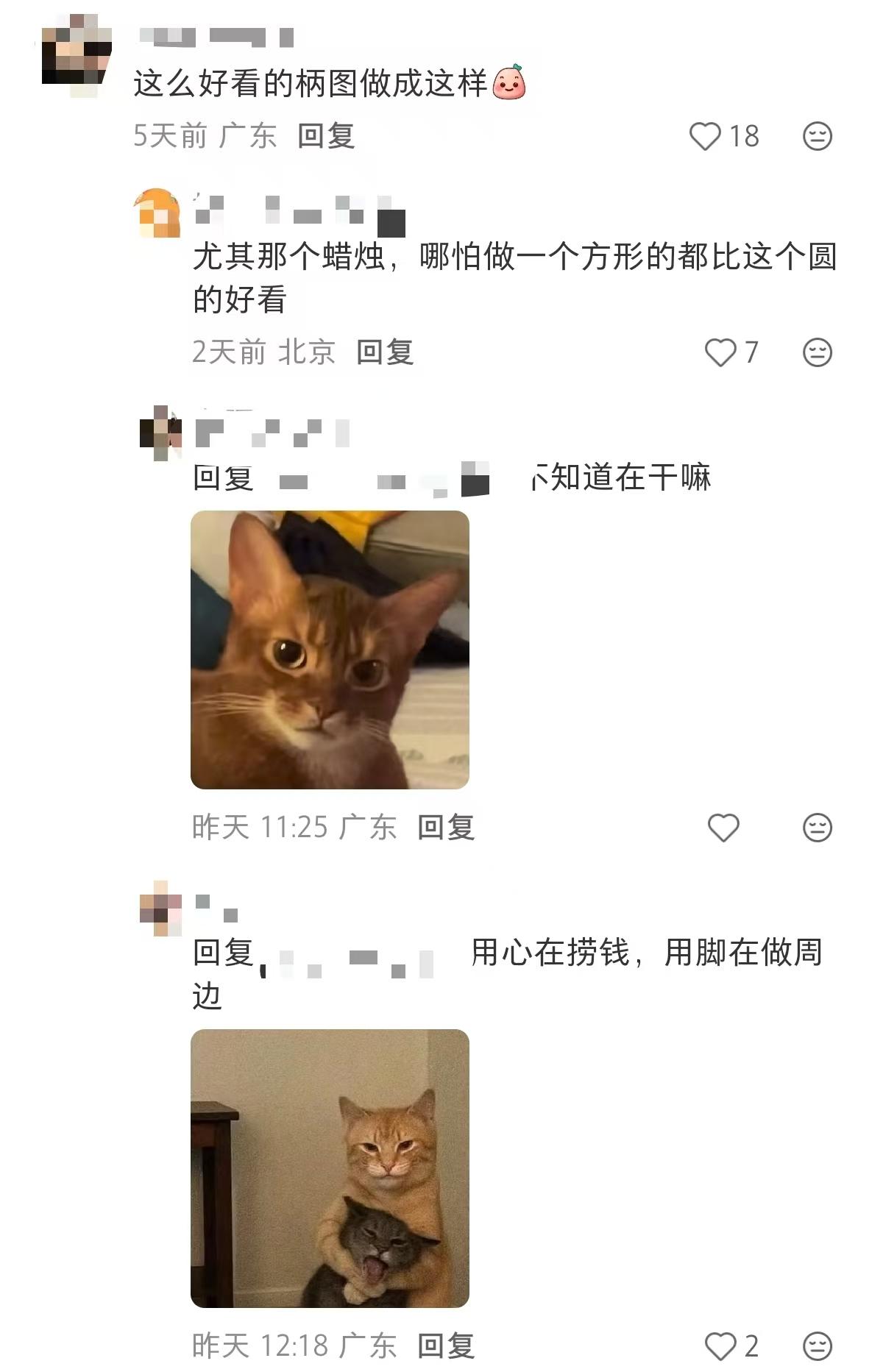Reply to the 昨天 12:18 comment
Screen dimensions: 883x1372
click(x=446, y=1346)
